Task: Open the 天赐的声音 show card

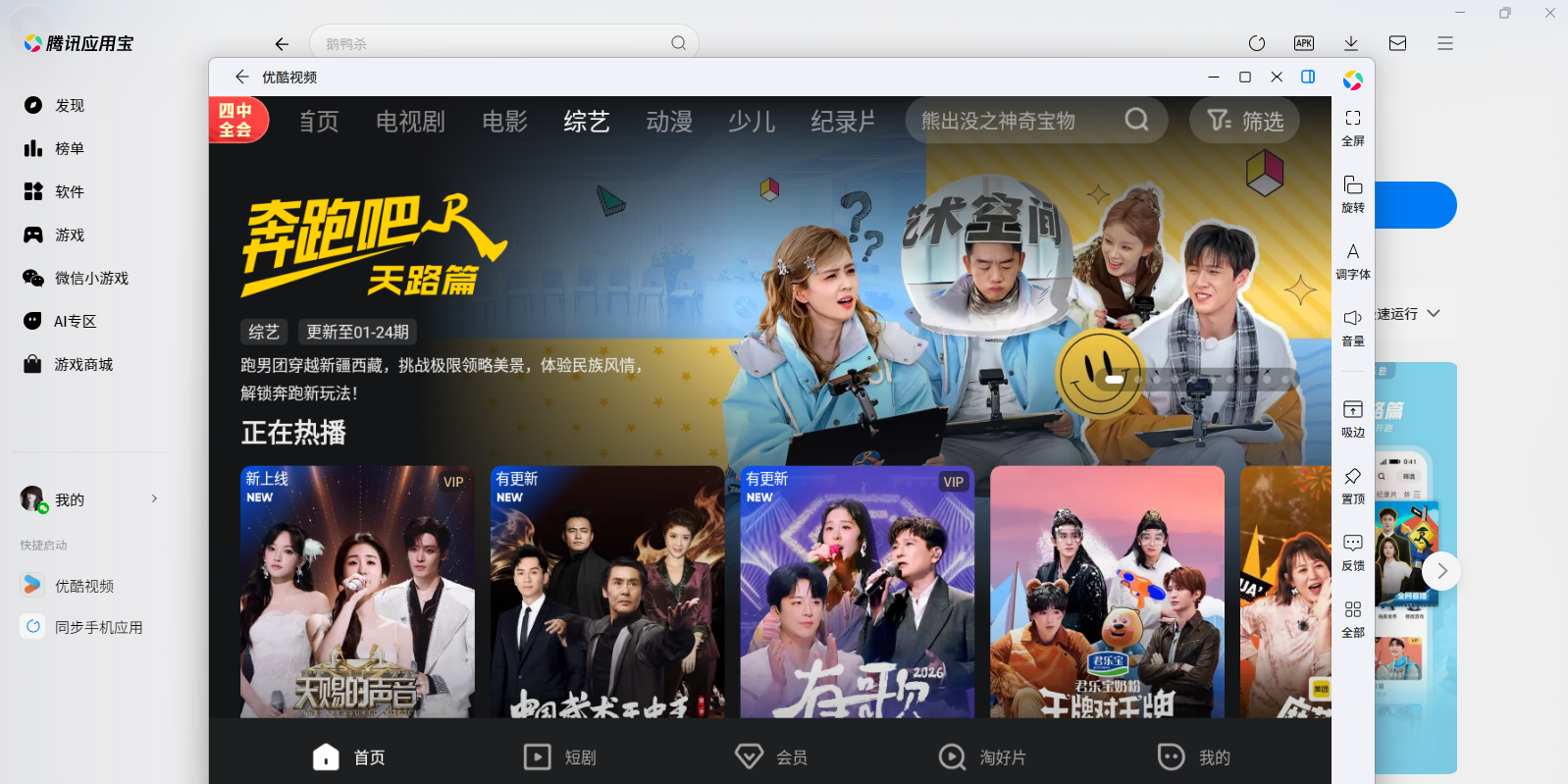Action: click(x=357, y=592)
